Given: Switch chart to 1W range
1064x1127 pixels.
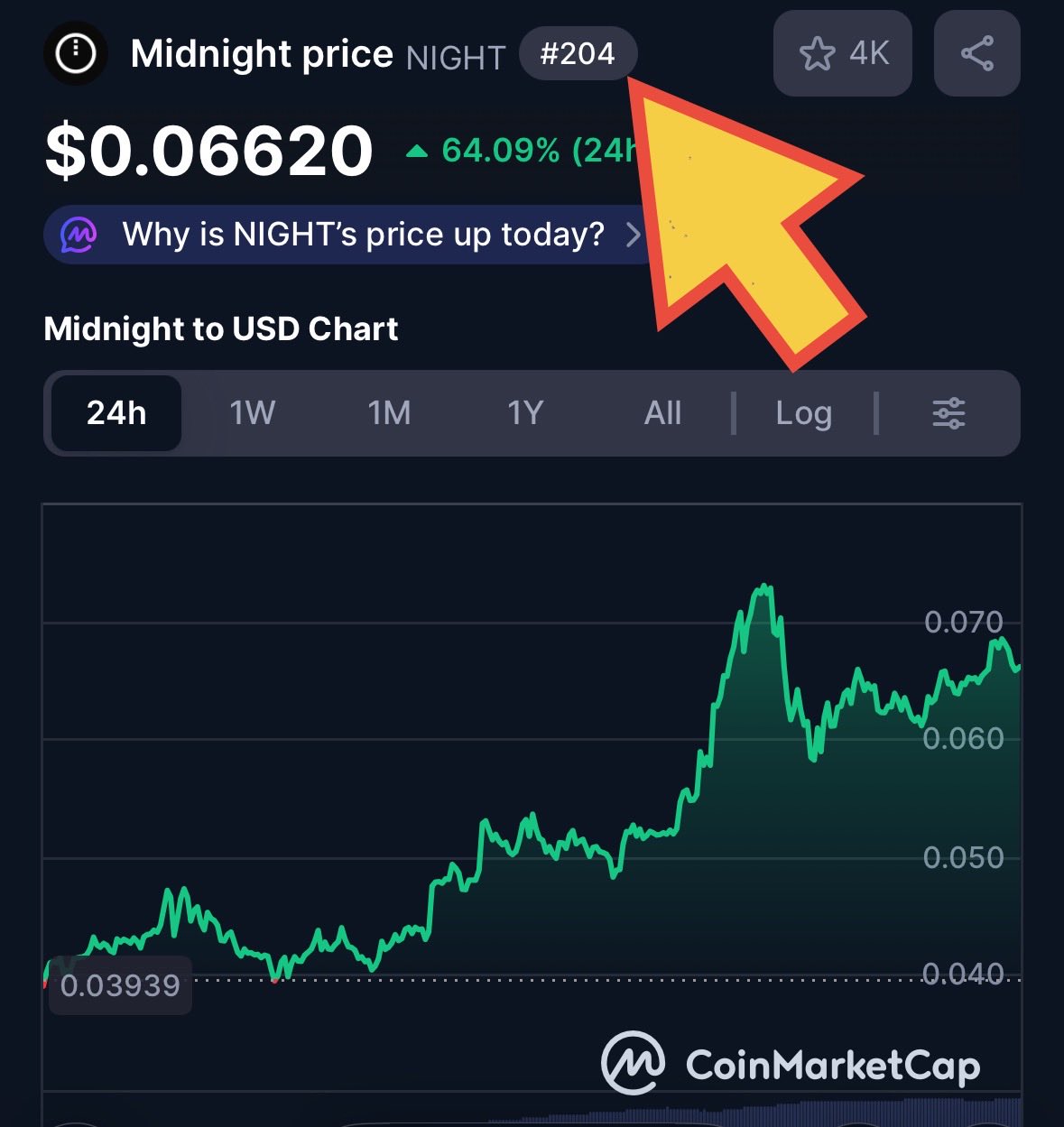Looking at the screenshot, I should click(252, 413).
